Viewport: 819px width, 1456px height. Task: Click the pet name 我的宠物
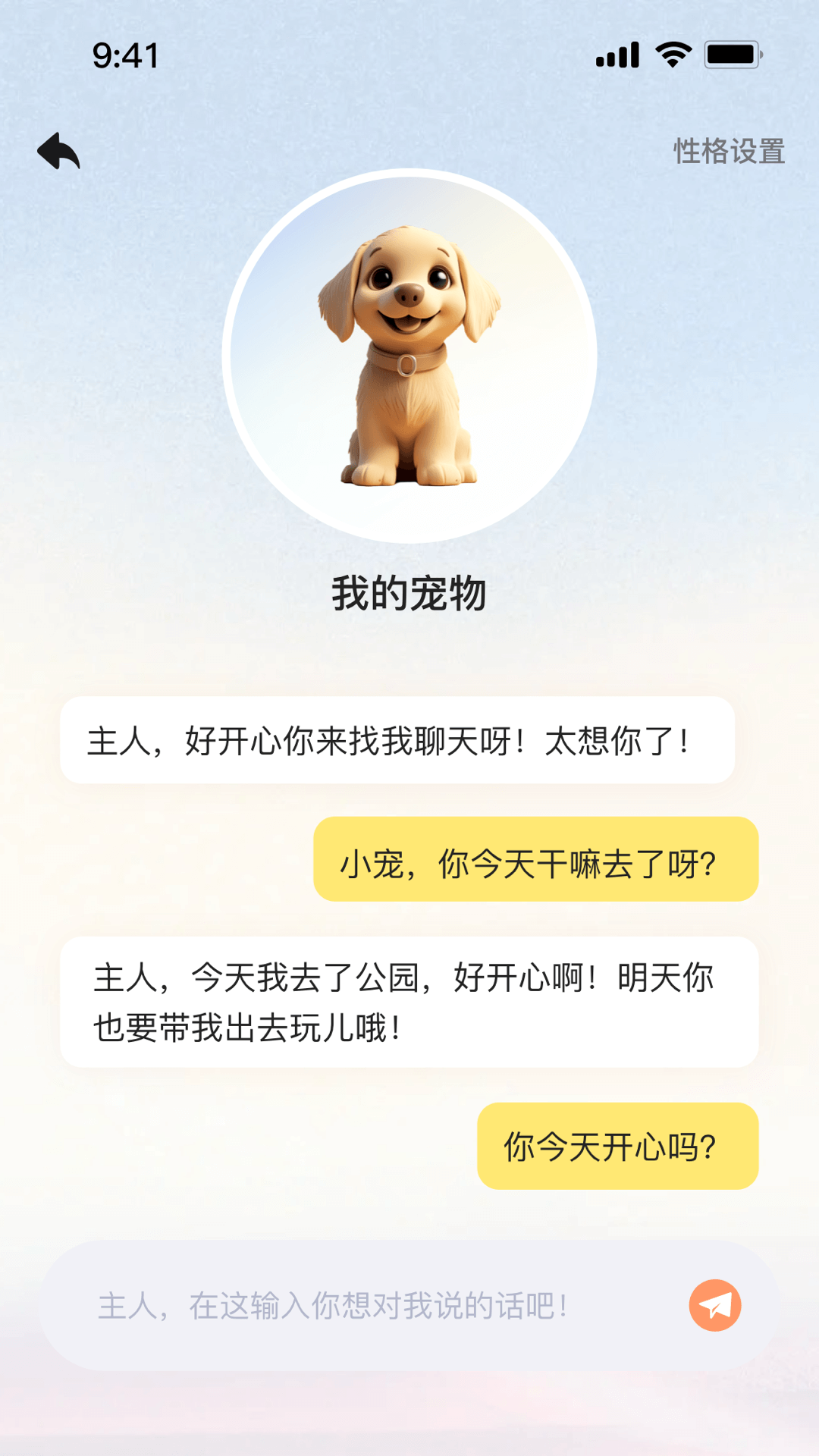[409, 595]
